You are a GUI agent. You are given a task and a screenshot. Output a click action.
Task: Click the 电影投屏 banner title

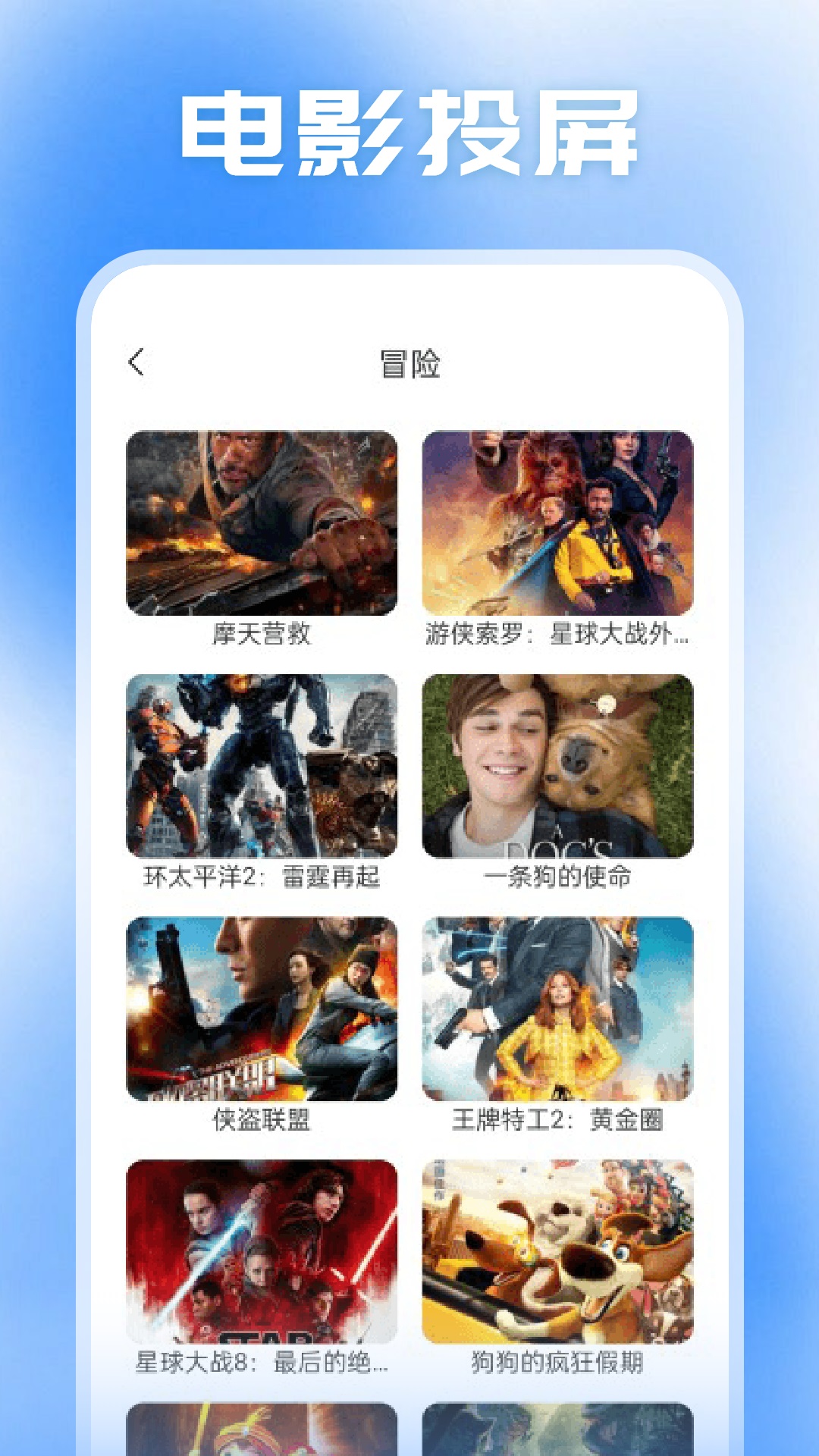(x=409, y=133)
